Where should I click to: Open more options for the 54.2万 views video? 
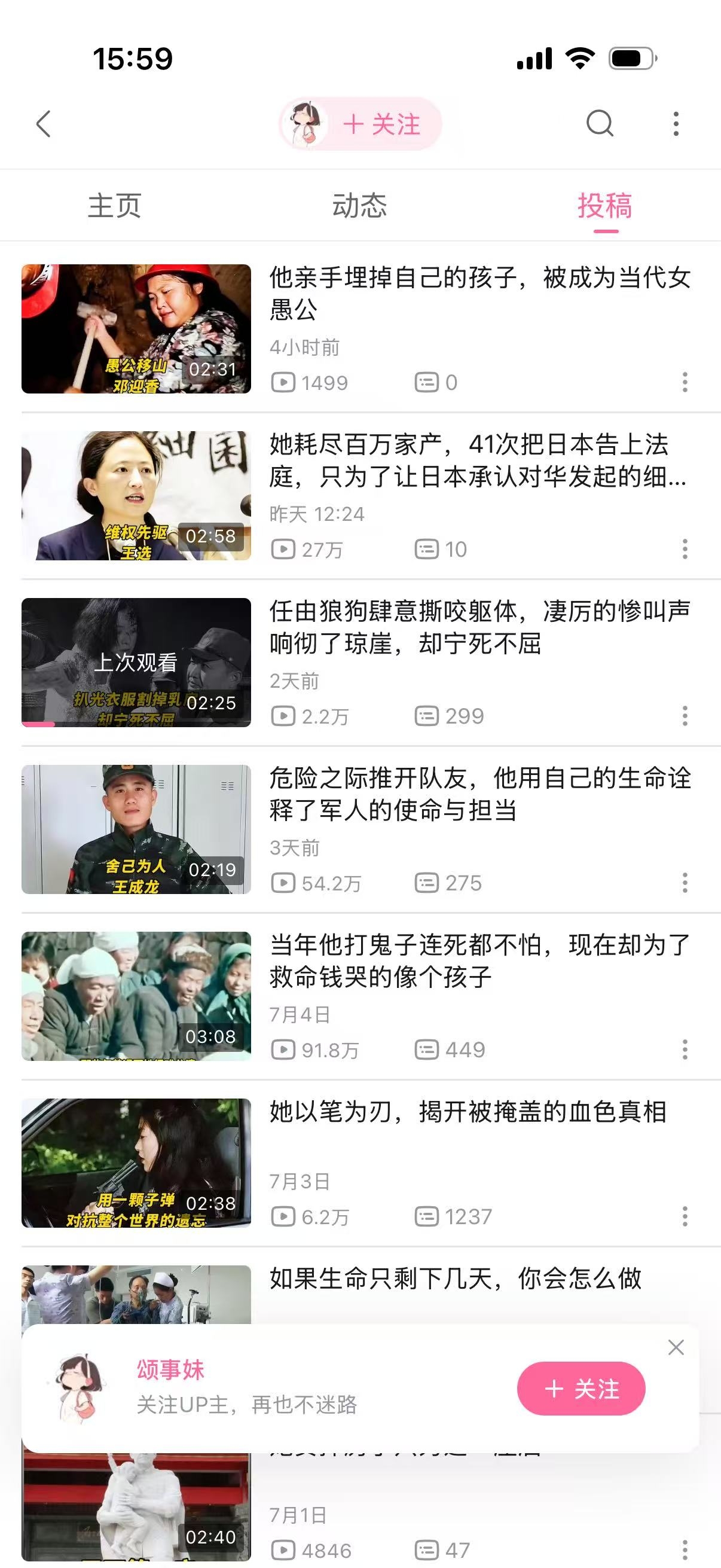(685, 883)
